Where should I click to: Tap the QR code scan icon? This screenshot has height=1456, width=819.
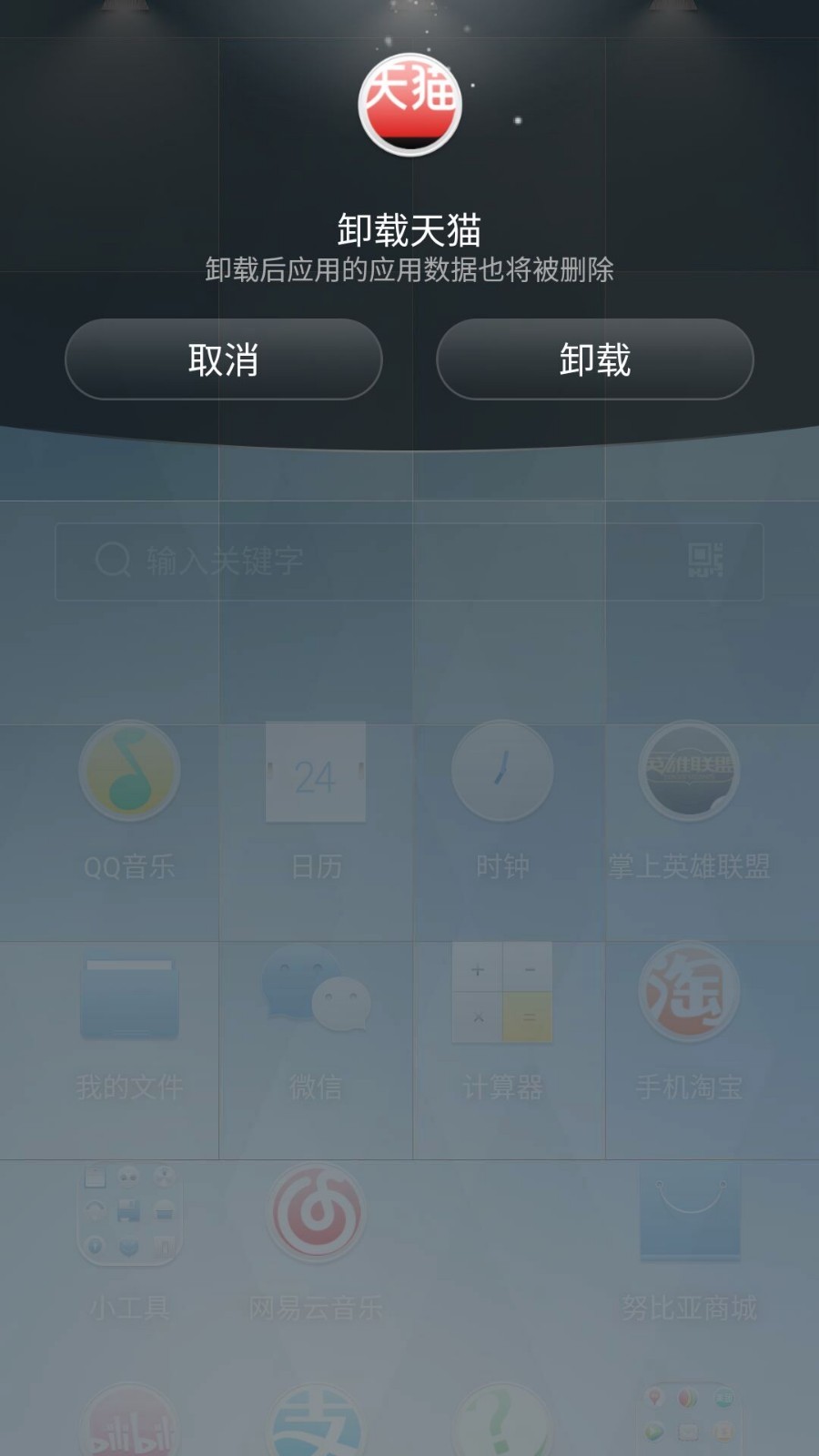tap(711, 561)
